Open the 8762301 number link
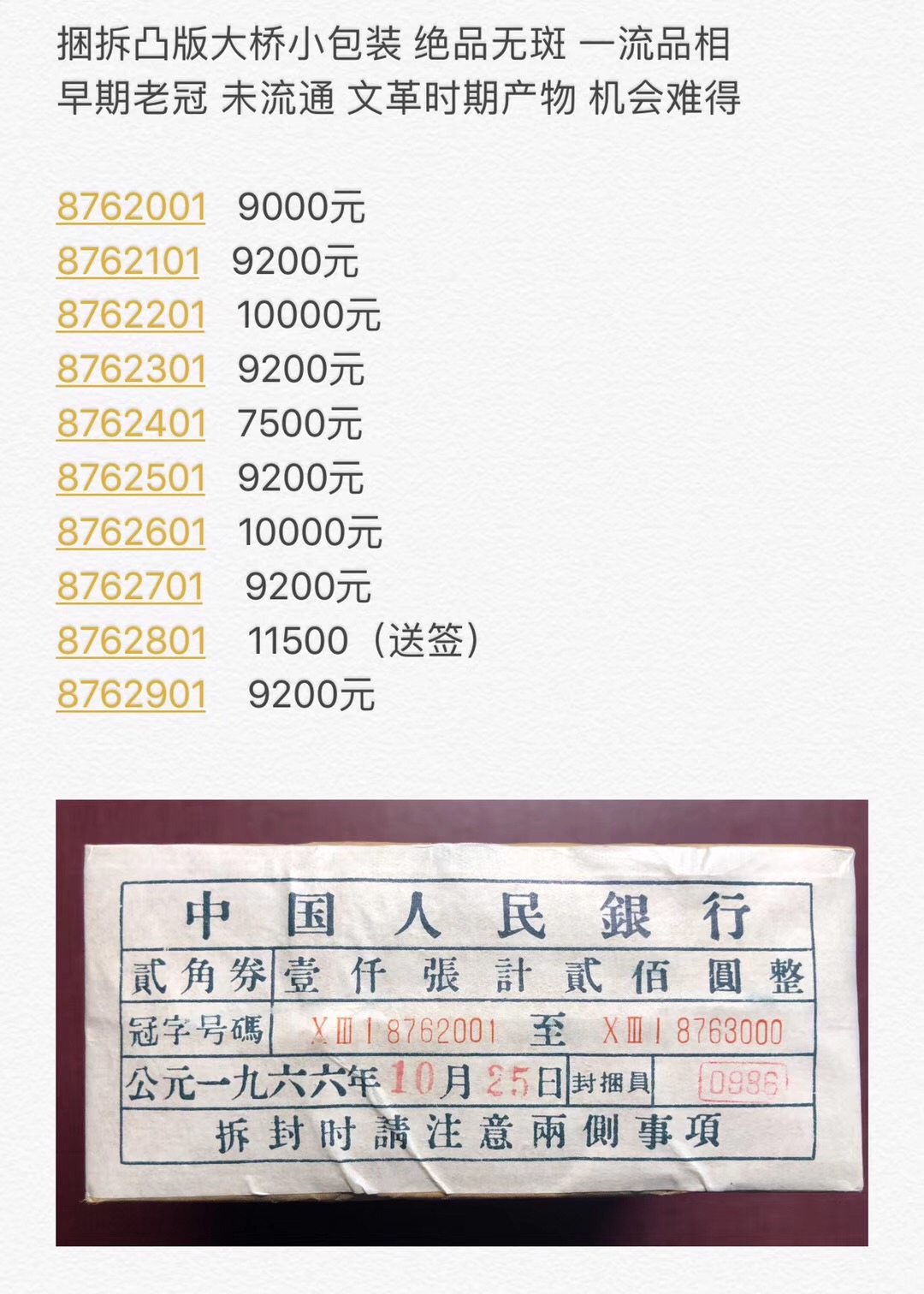 tap(131, 369)
